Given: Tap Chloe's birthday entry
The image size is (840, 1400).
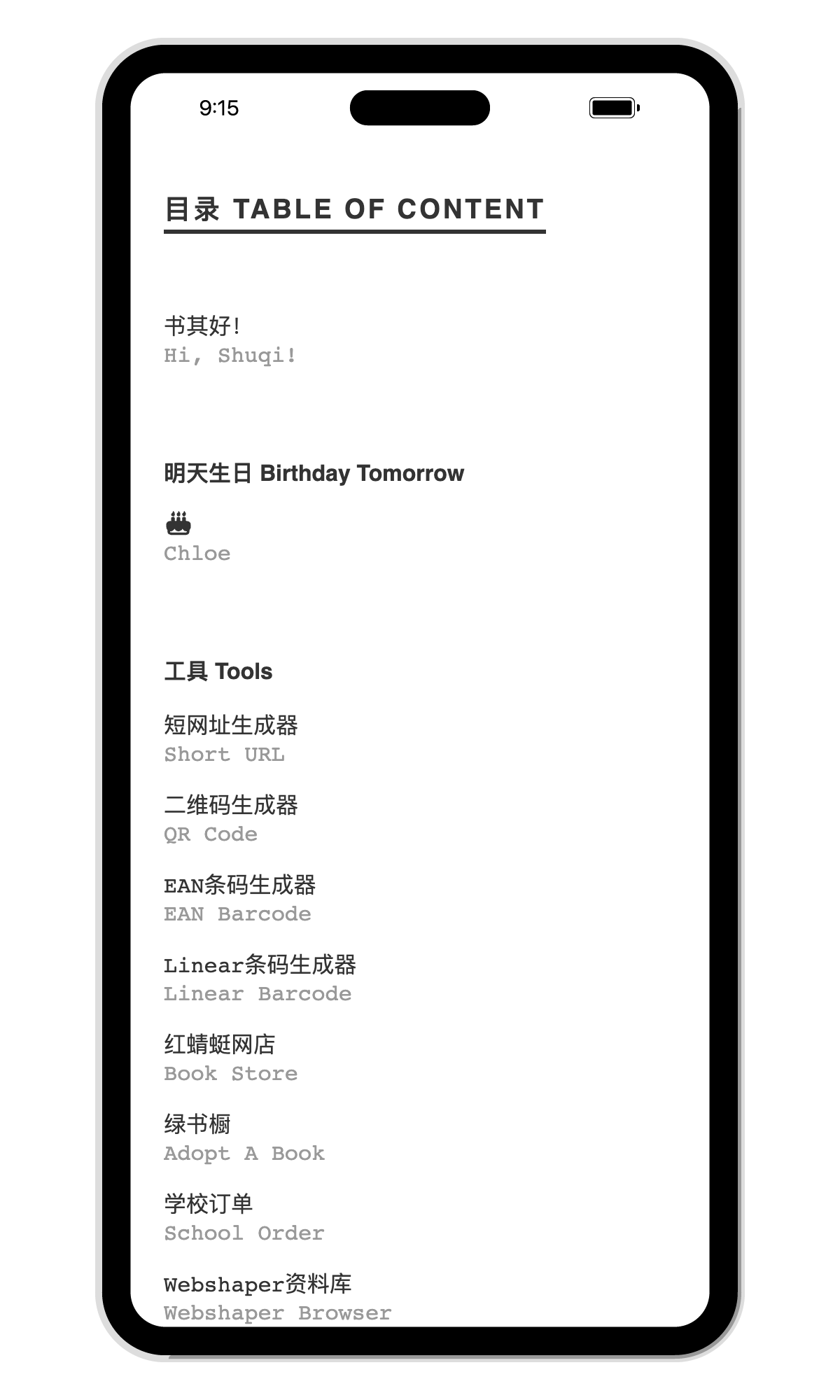Looking at the screenshot, I should [197, 537].
